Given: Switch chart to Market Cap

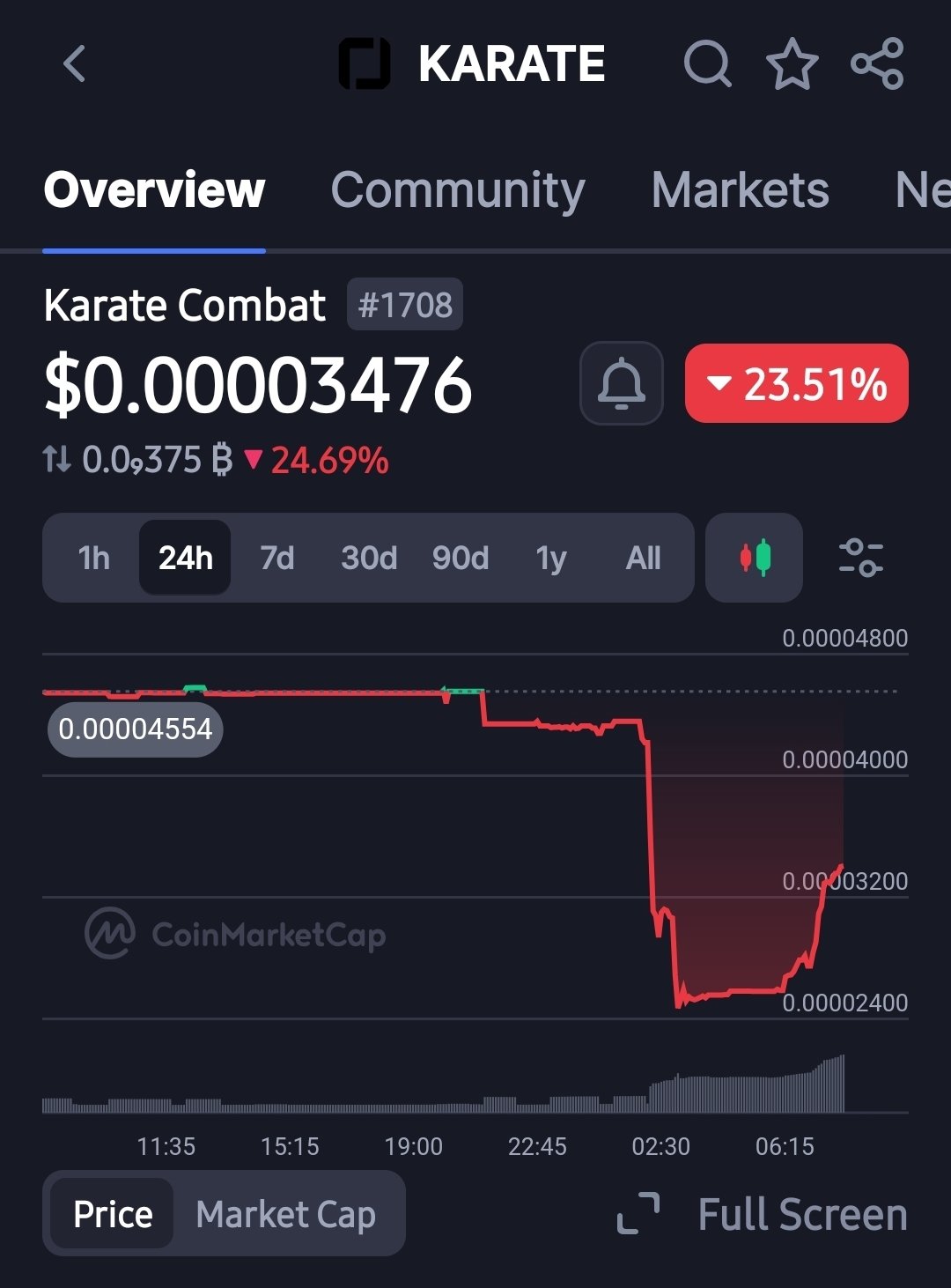Looking at the screenshot, I should [285, 1214].
